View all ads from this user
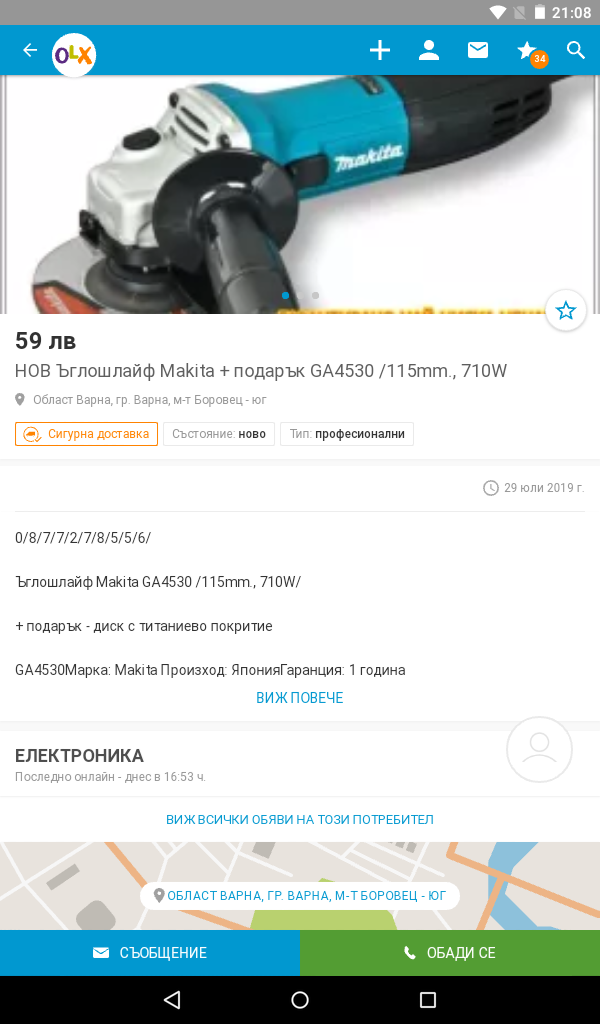Screen dimensions: 600x1024 coord(299,819)
